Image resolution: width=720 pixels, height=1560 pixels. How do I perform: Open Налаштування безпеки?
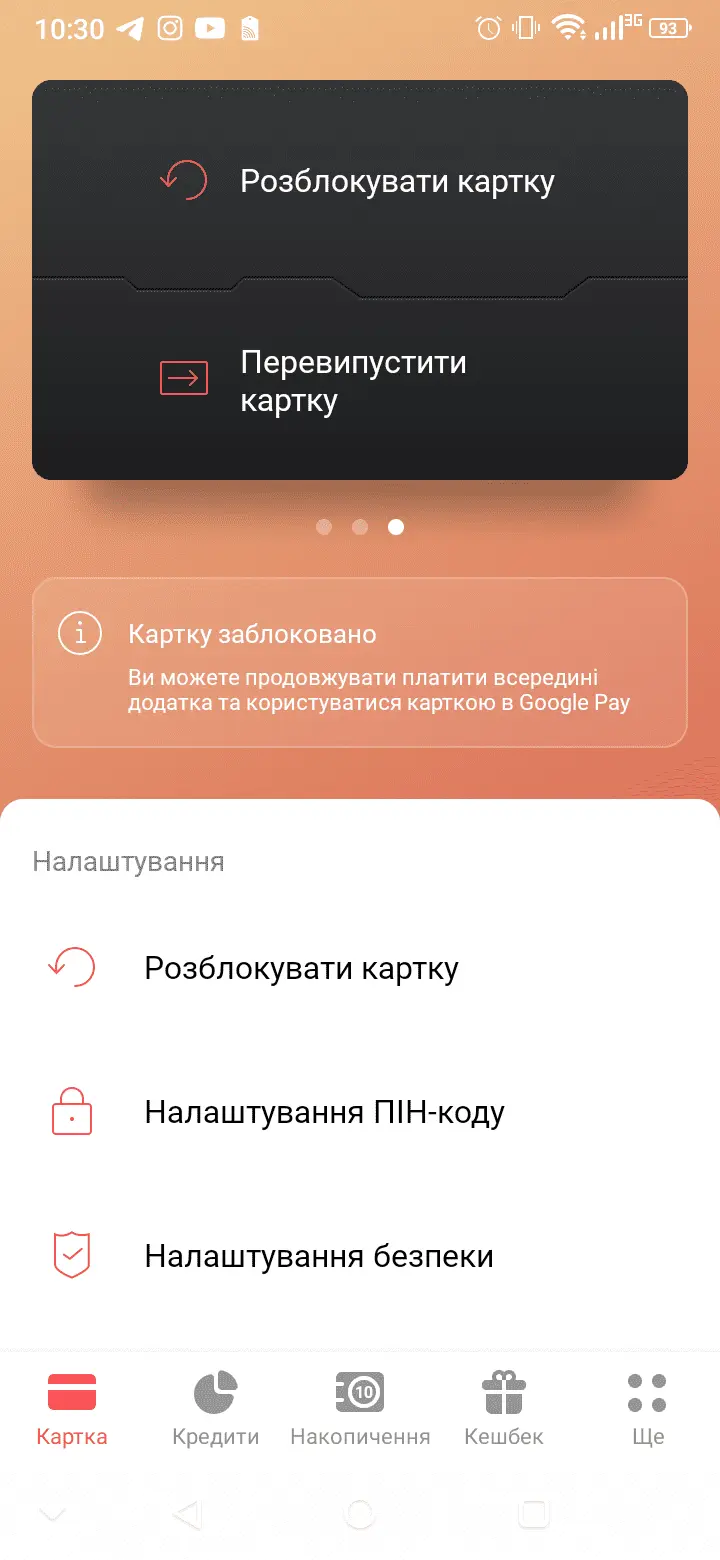pyautogui.click(x=318, y=1256)
